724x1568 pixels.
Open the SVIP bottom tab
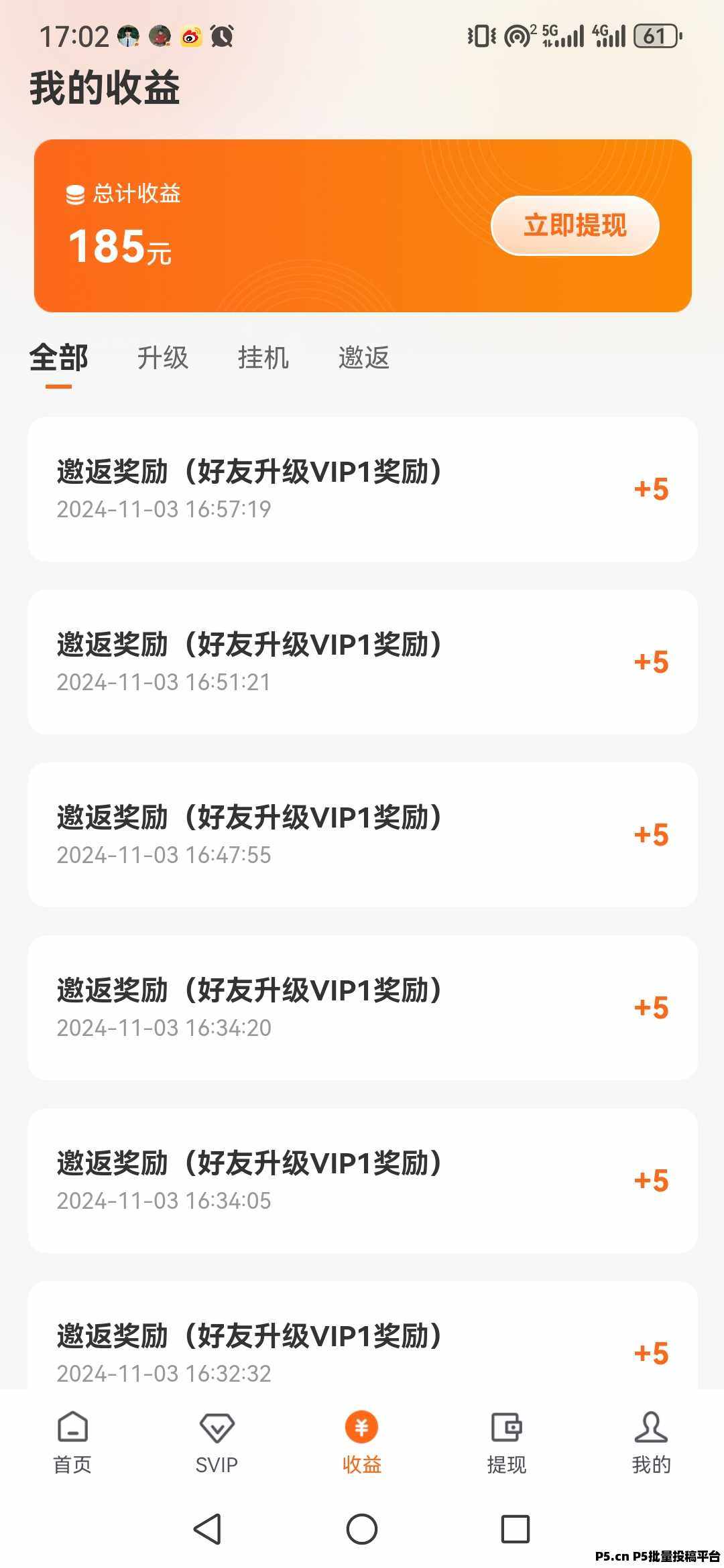[x=217, y=1443]
